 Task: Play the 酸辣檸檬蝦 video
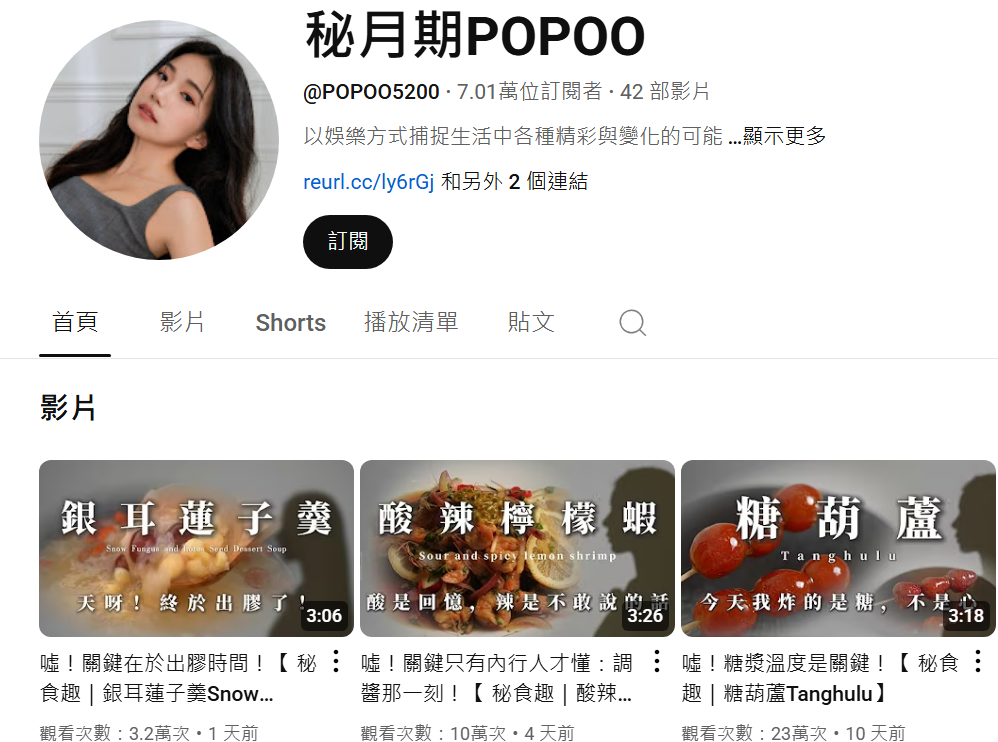coord(517,548)
